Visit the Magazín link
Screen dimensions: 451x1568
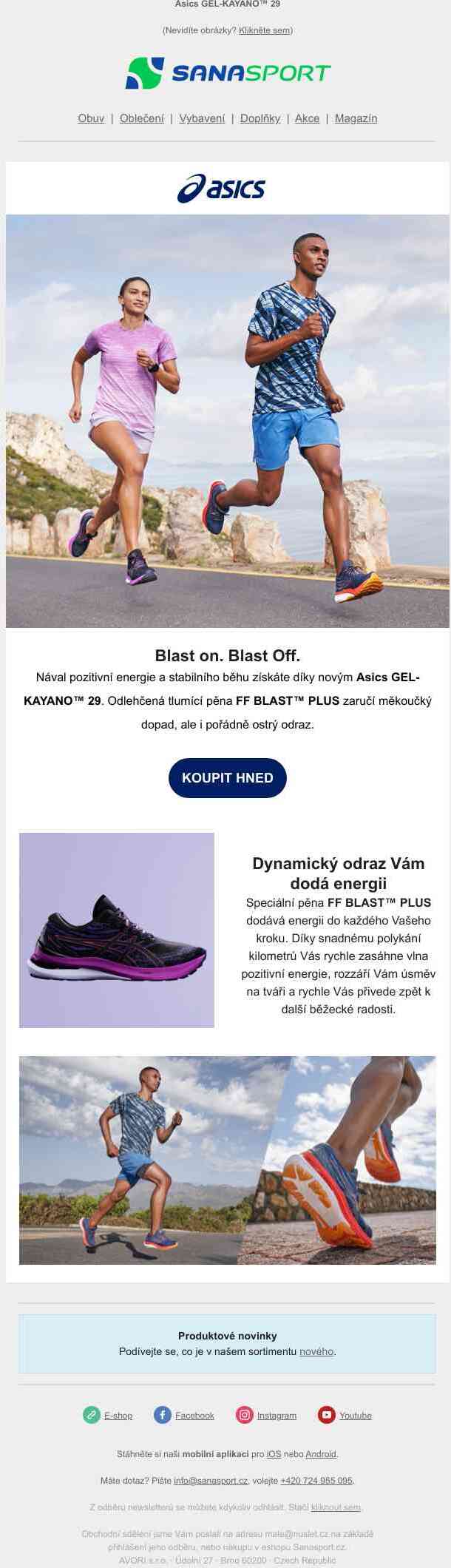pyautogui.click(x=356, y=118)
